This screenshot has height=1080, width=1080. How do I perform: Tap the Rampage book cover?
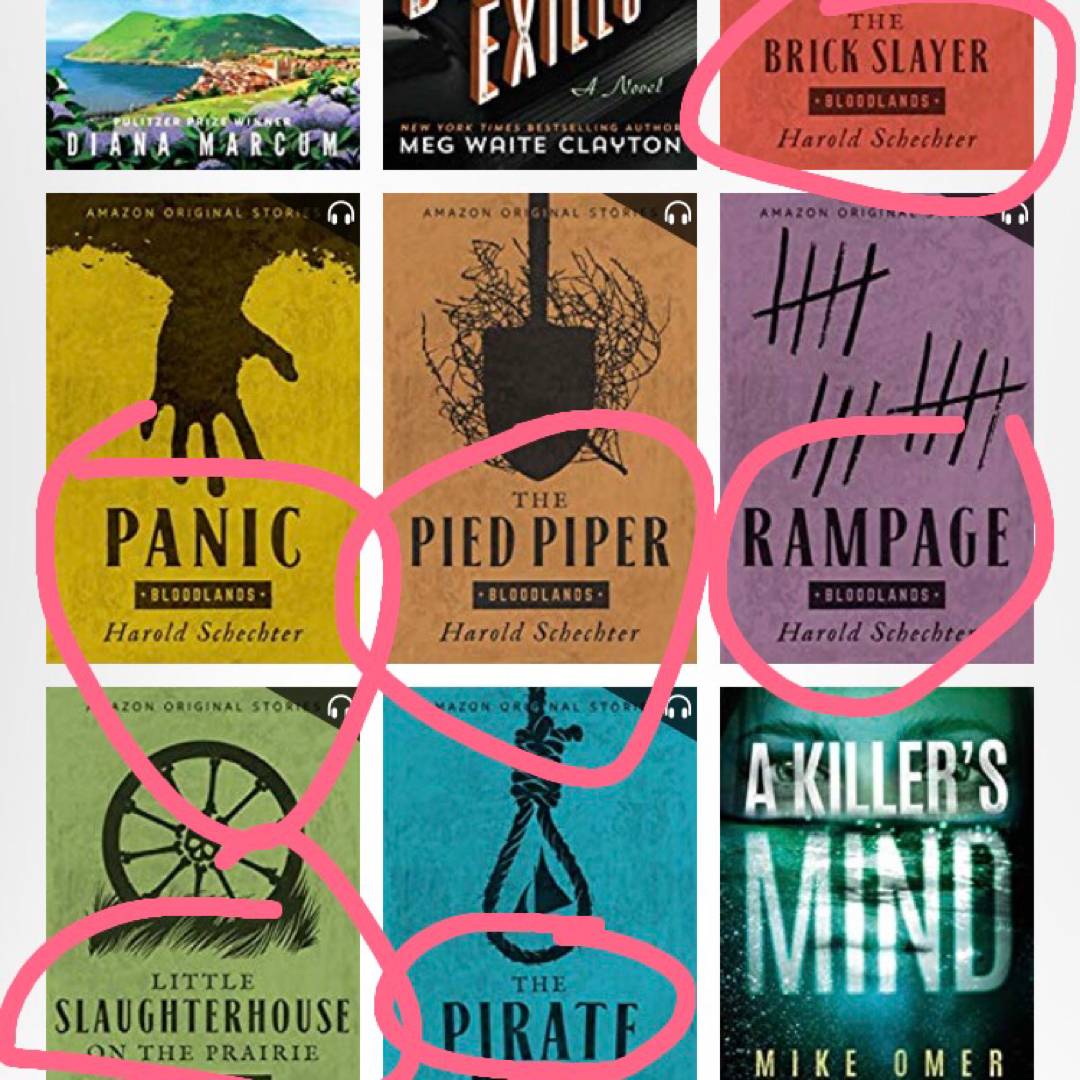click(x=877, y=428)
